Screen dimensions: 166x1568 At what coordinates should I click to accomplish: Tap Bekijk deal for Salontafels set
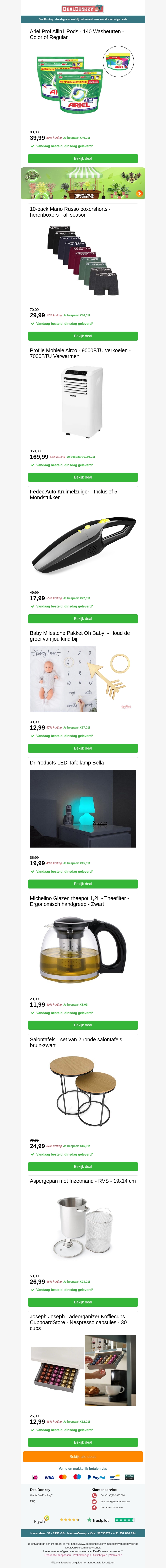click(x=83, y=1166)
